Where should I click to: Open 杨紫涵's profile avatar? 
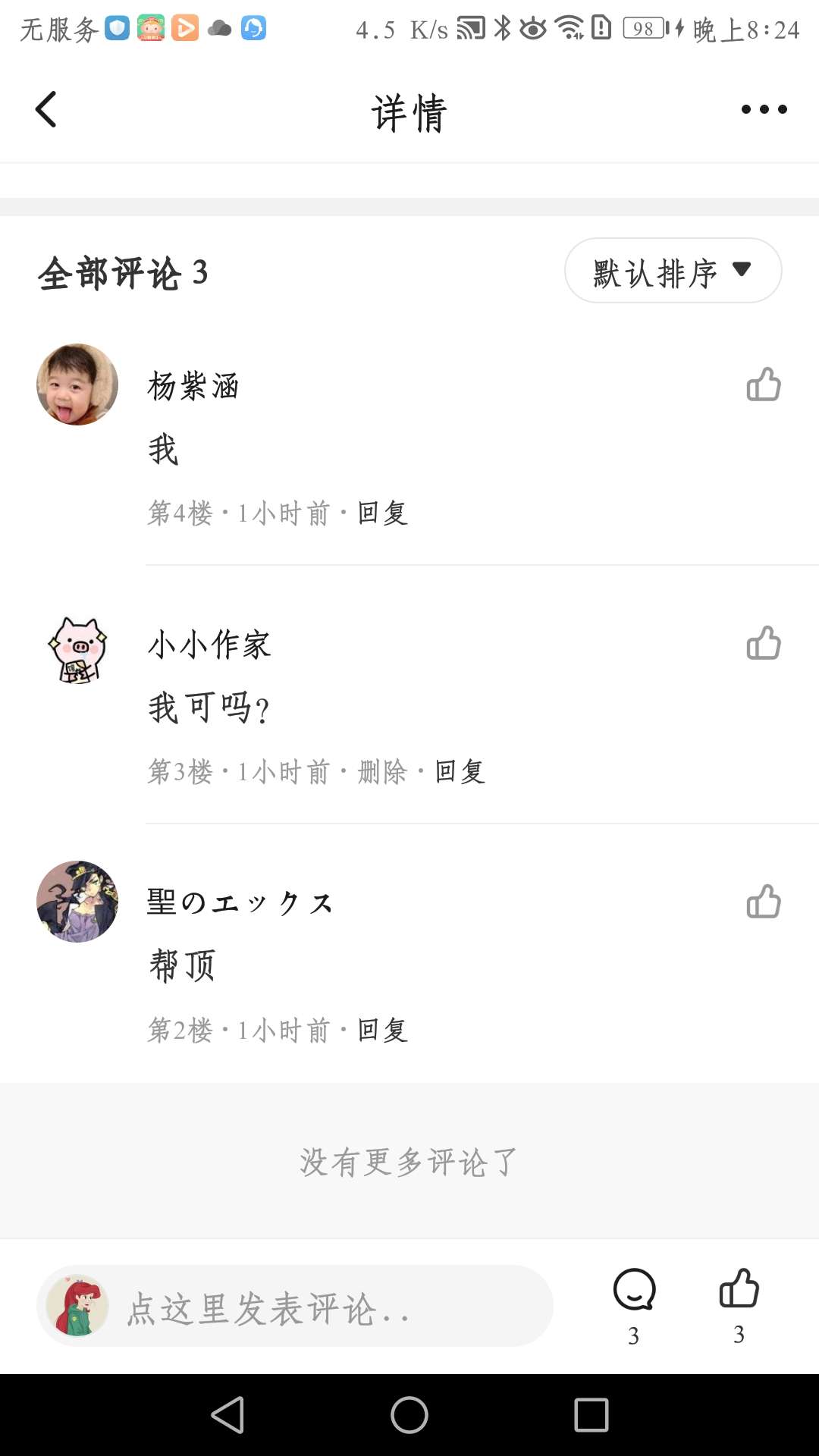click(x=77, y=384)
